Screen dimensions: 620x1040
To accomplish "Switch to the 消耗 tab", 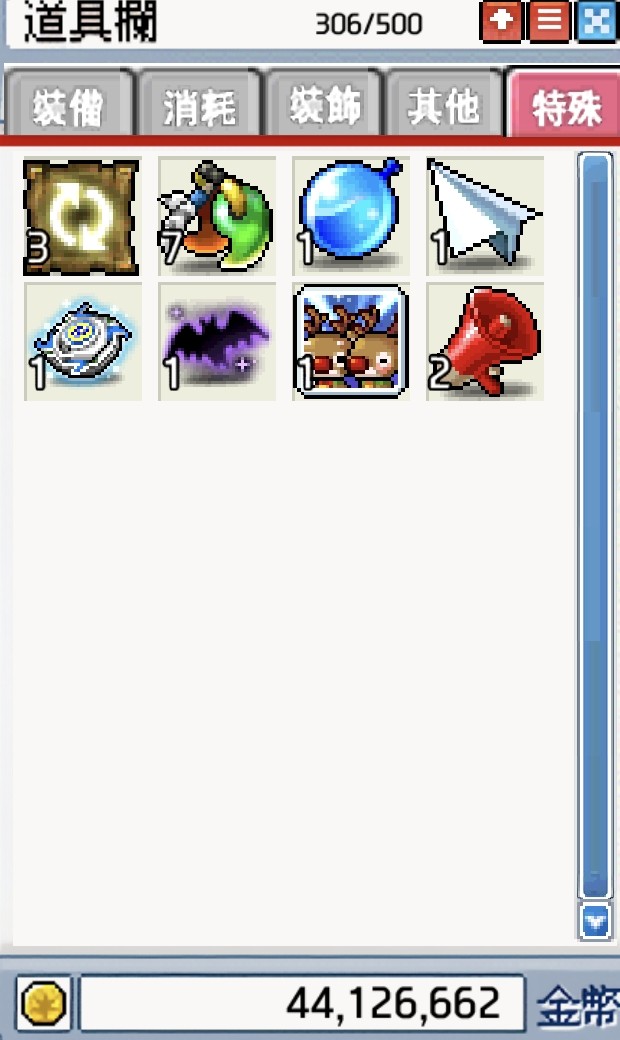I will coord(199,105).
